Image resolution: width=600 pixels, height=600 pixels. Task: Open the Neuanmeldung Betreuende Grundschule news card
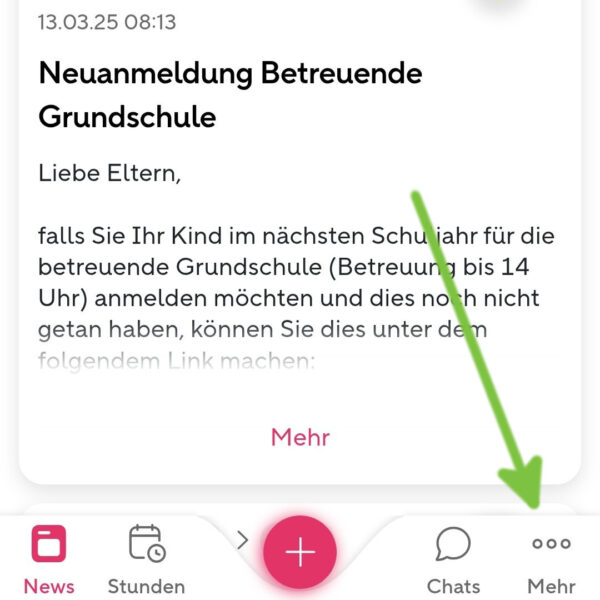230,95
